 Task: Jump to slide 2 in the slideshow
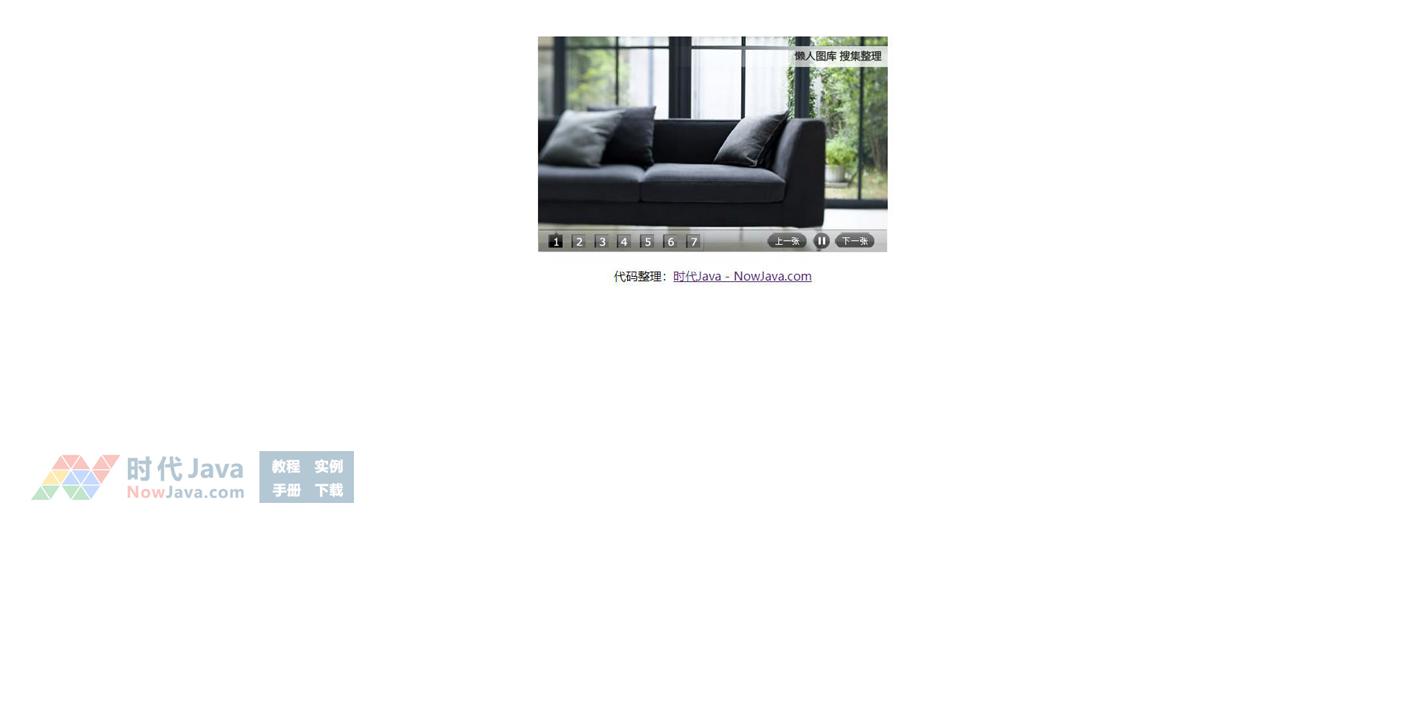point(578,242)
